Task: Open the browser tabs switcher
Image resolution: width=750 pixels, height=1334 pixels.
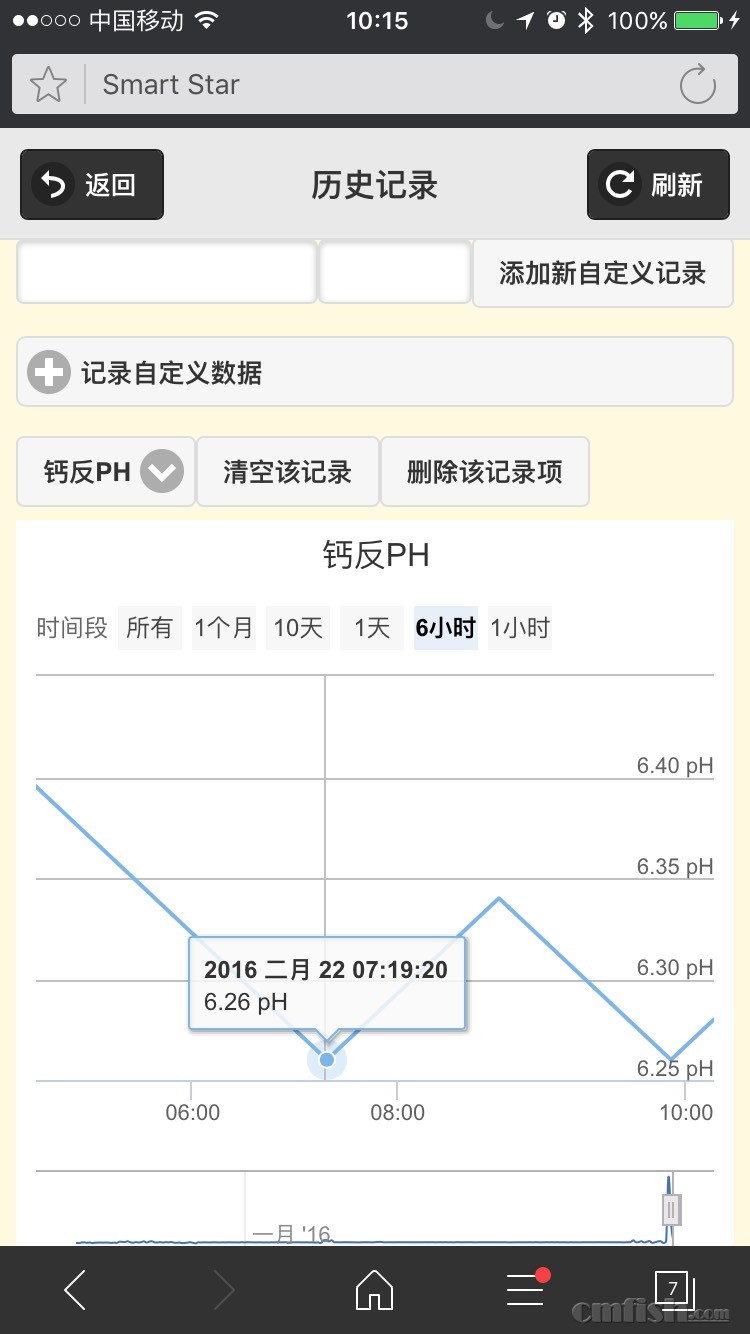Action: 673,1290
